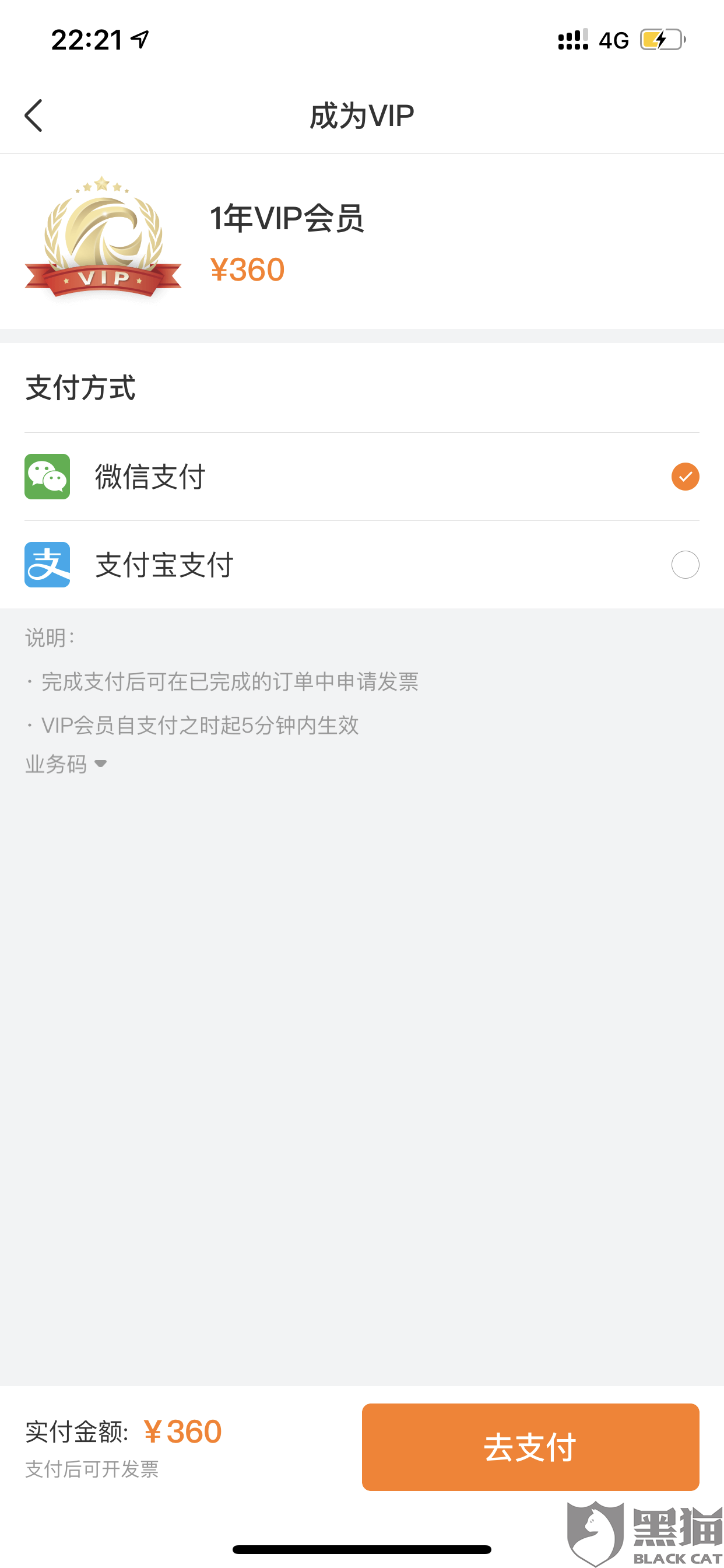The image size is (724, 1568).
Task: Choose 支付宝支付 payment option
Action: coord(362,565)
